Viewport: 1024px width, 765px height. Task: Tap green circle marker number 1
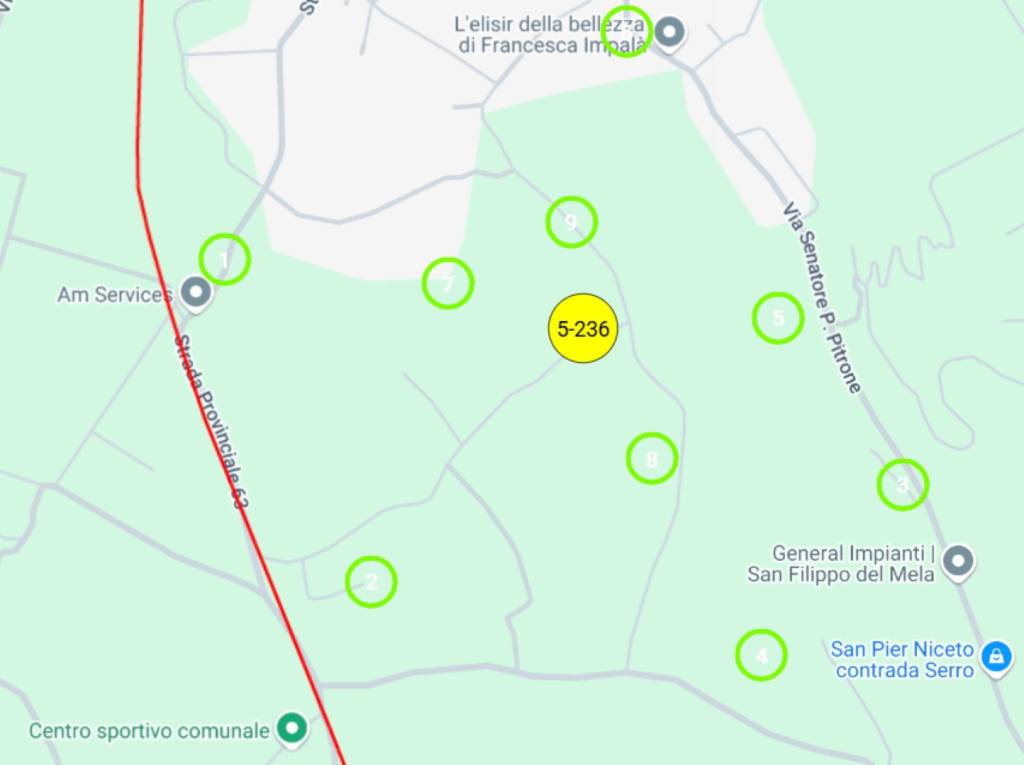224,260
